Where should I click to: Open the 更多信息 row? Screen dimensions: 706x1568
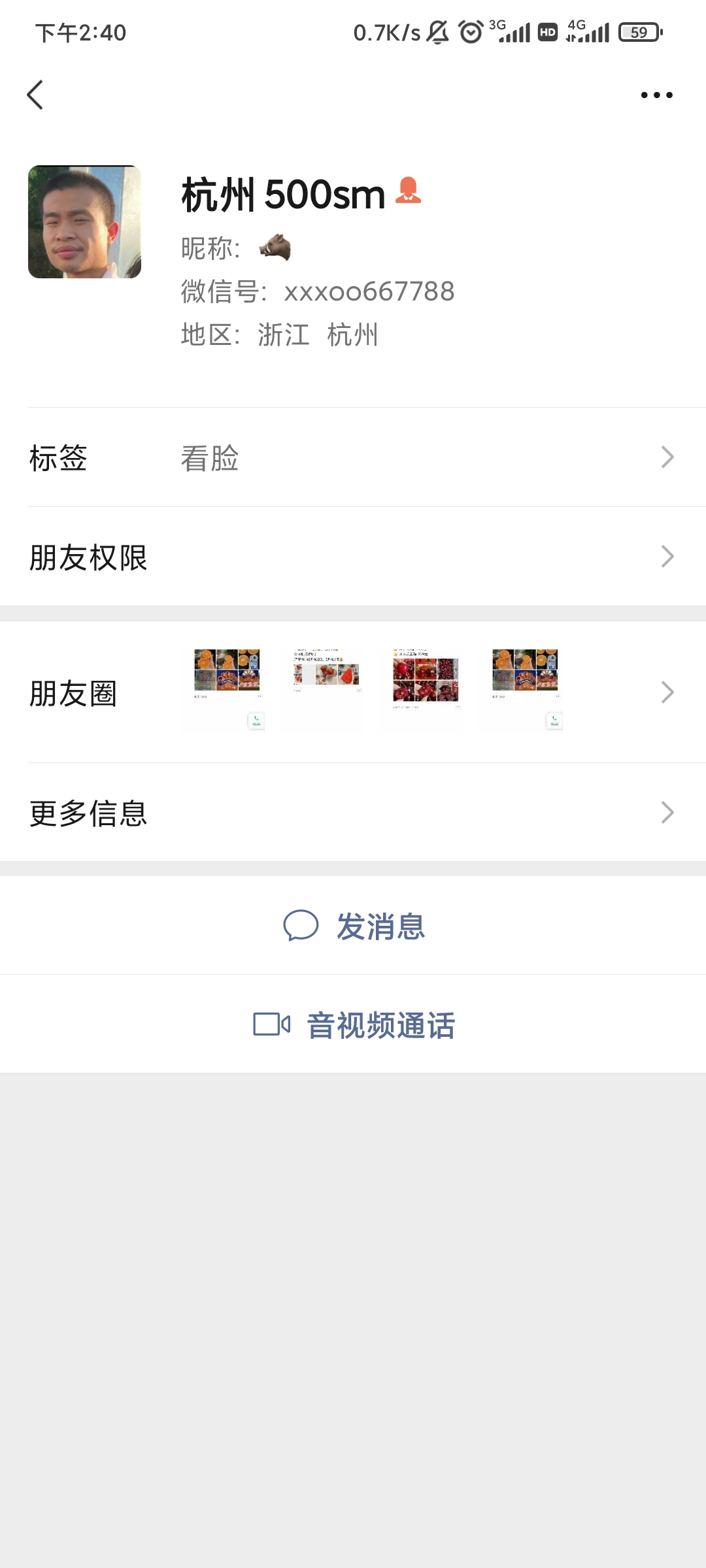(x=353, y=813)
